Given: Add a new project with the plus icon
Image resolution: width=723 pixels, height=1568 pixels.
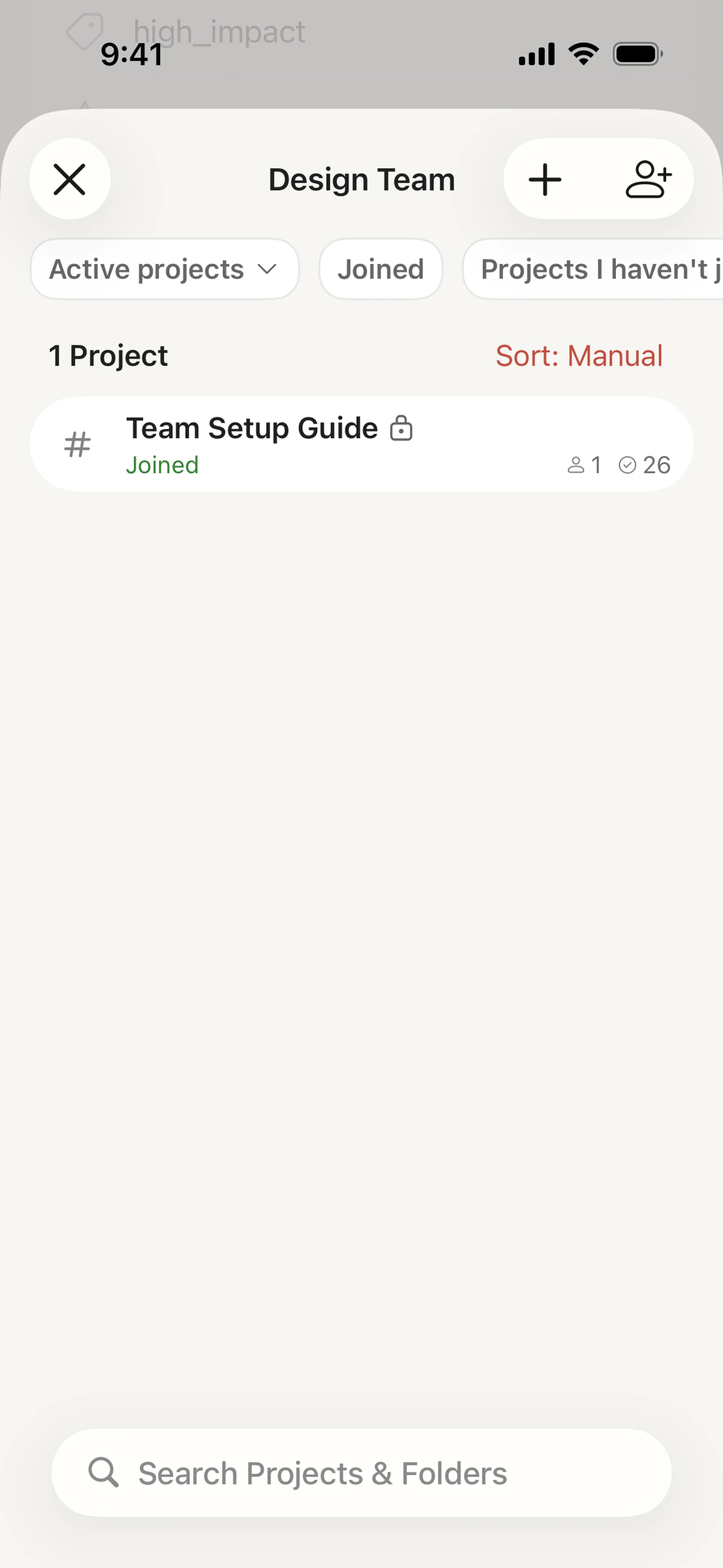Looking at the screenshot, I should [x=545, y=180].
